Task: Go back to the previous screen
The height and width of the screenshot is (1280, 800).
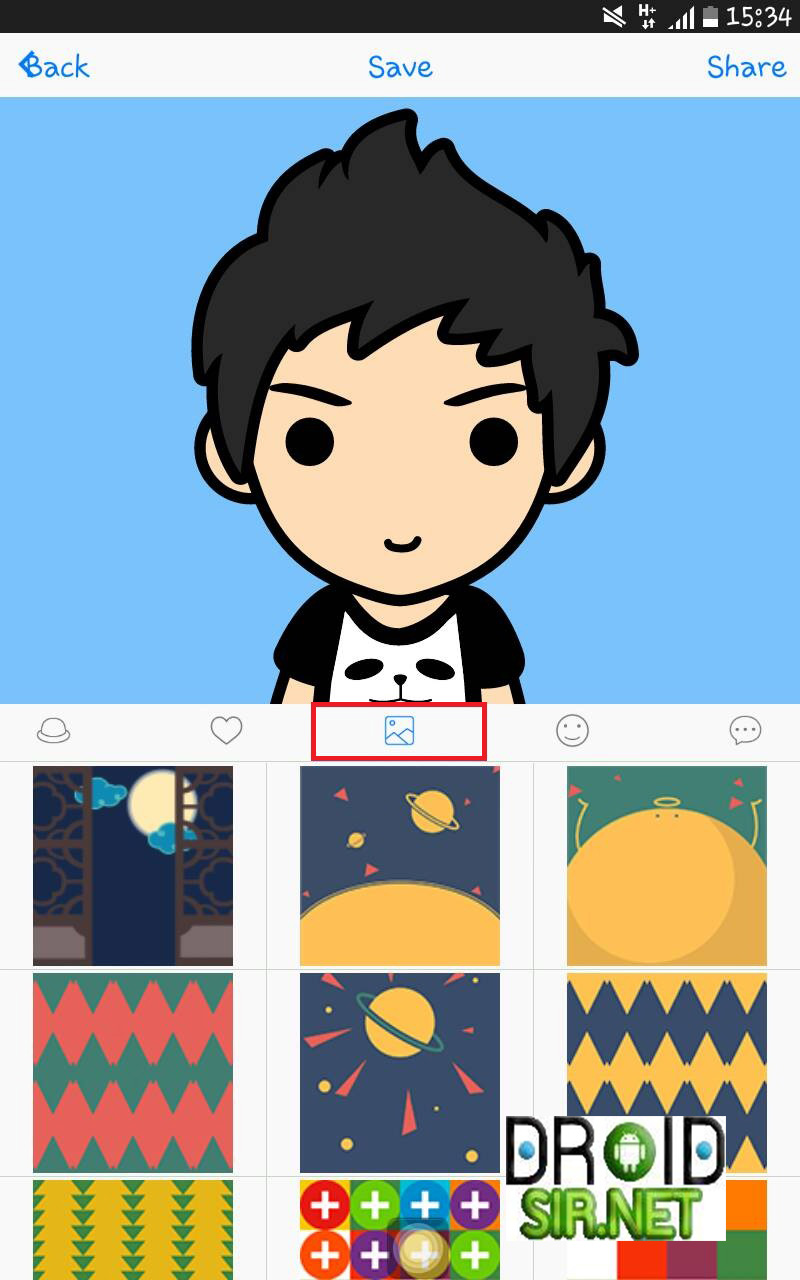Action: 54,66
